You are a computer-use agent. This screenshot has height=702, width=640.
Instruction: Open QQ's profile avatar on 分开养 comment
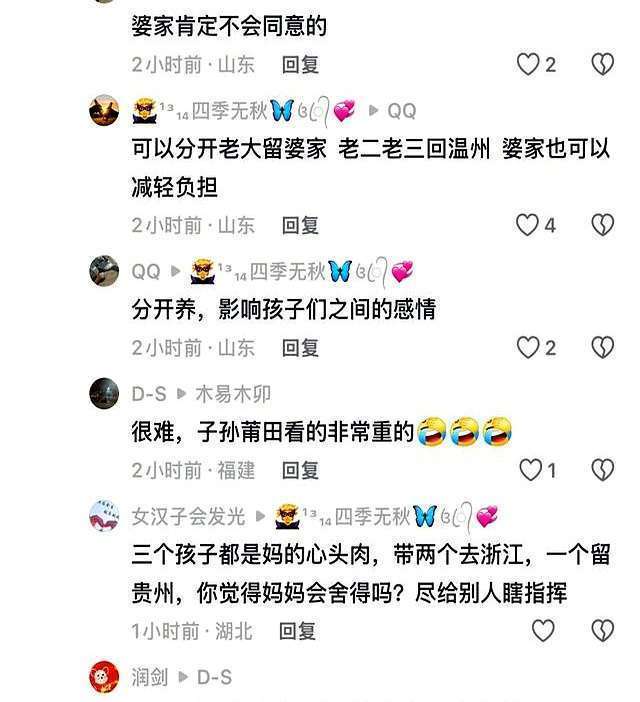click(x=105, y=271)
